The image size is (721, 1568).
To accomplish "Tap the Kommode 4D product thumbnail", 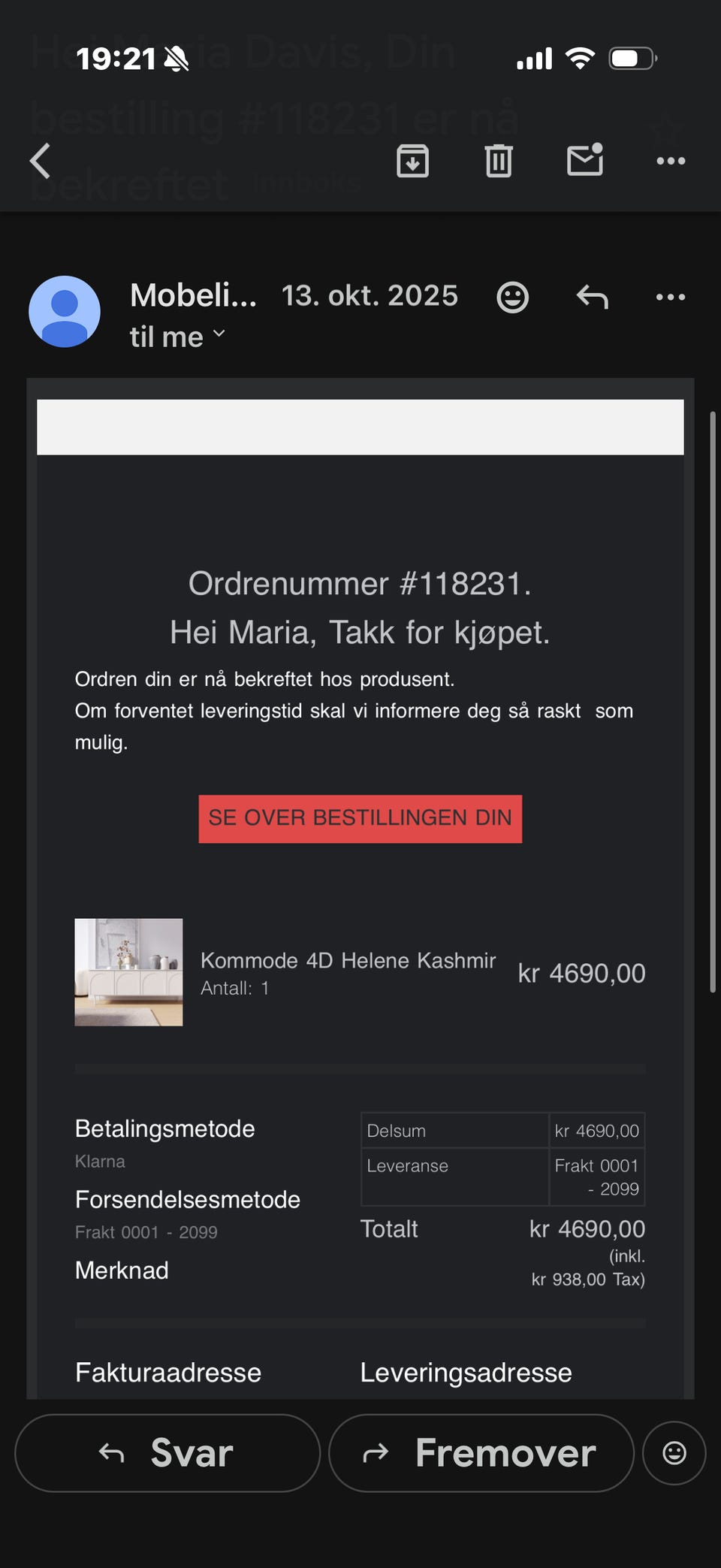I will 128,971.
